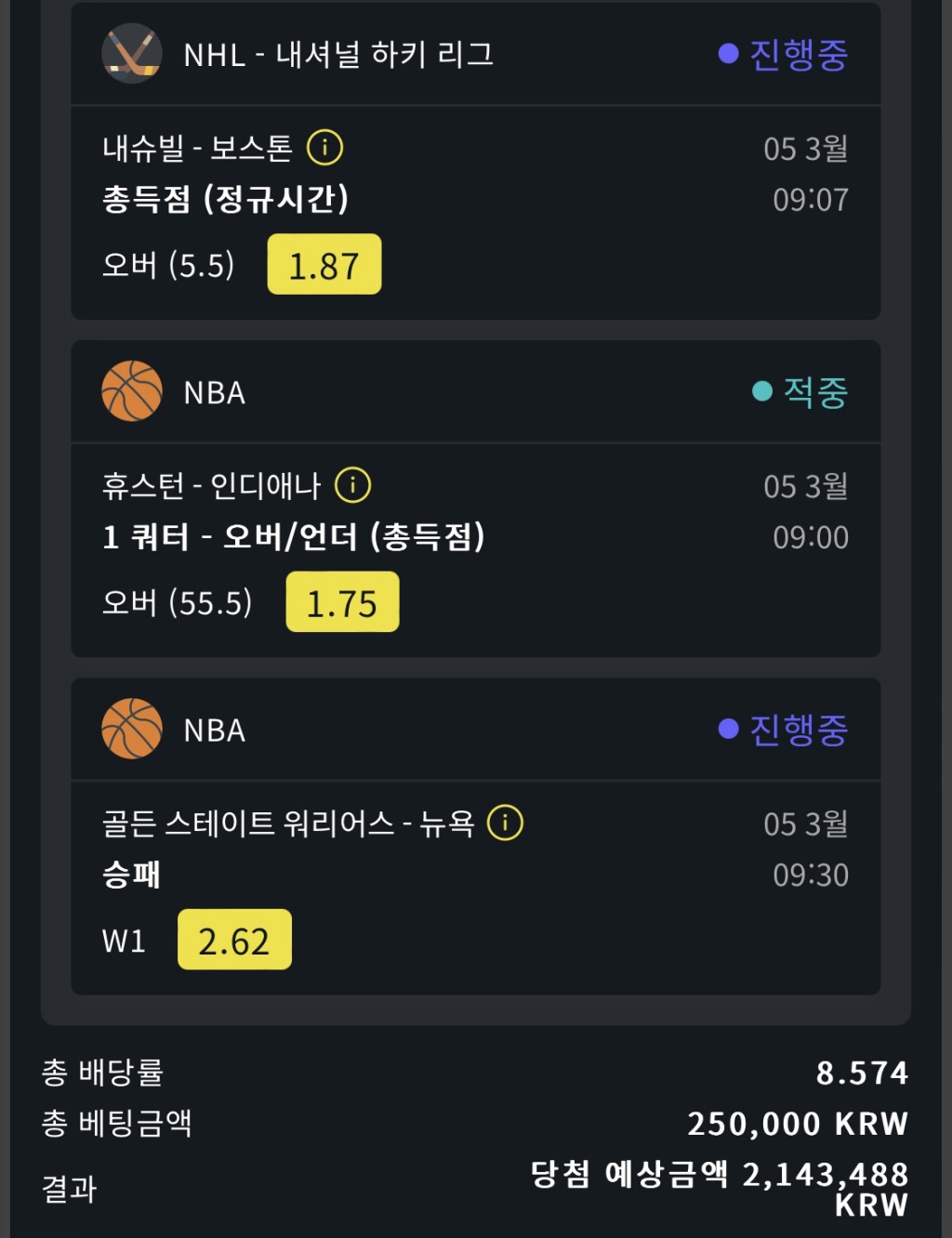
Task: Open info icon for 골든 스테이트 워리어스 - 뉴욕
Action: pyautogui.click(x=505, y=823)
